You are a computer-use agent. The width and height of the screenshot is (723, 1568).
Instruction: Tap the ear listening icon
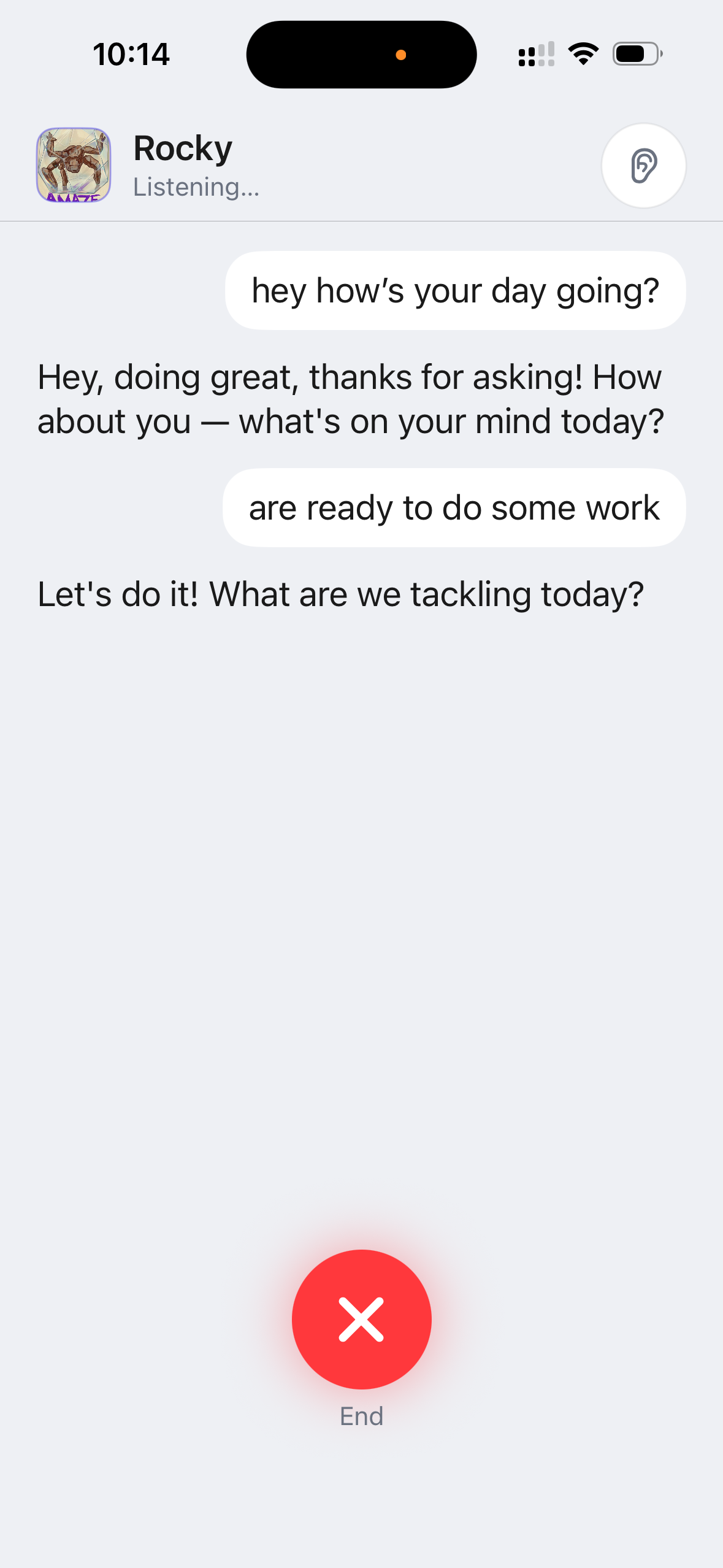coord(643,166)
